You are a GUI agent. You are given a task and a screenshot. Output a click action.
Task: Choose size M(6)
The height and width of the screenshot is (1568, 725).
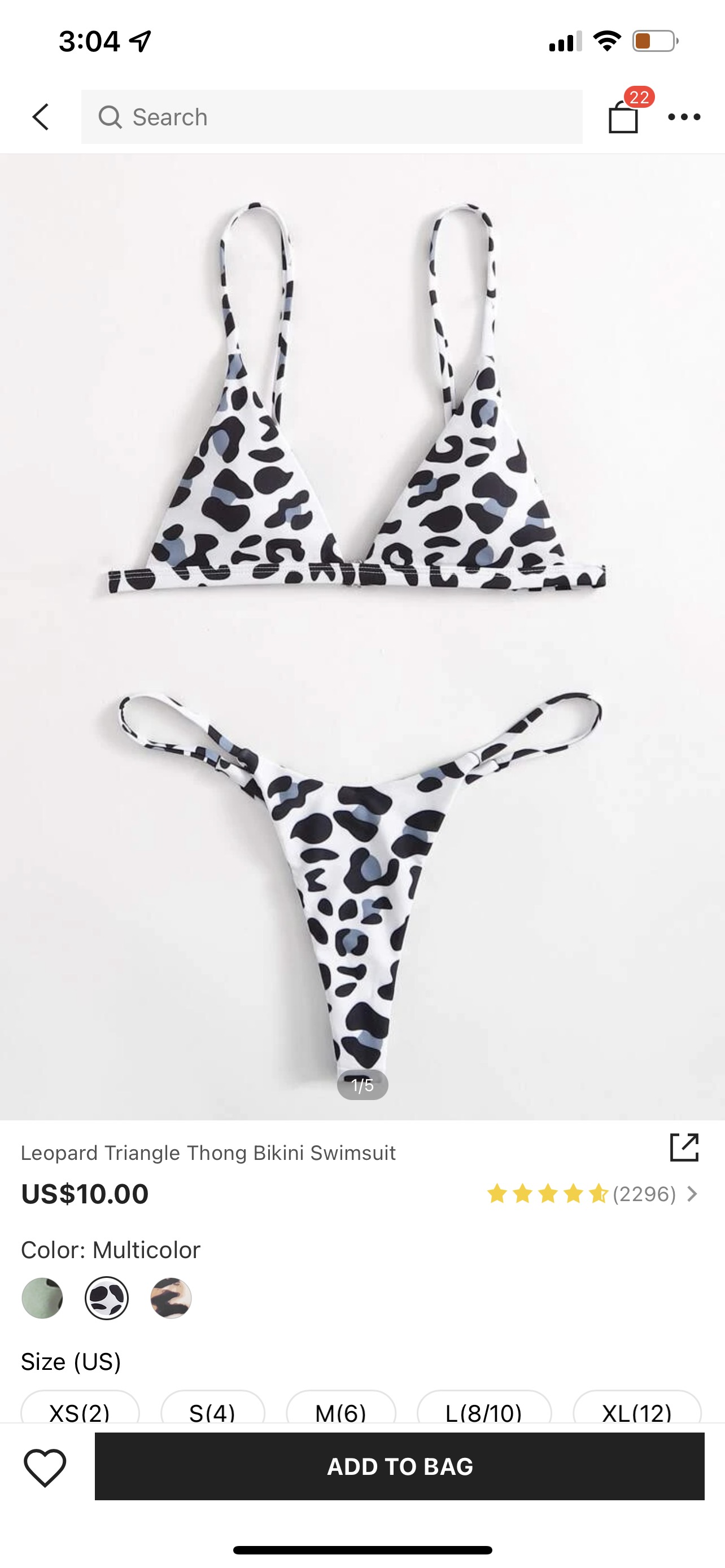(340, 1411)
